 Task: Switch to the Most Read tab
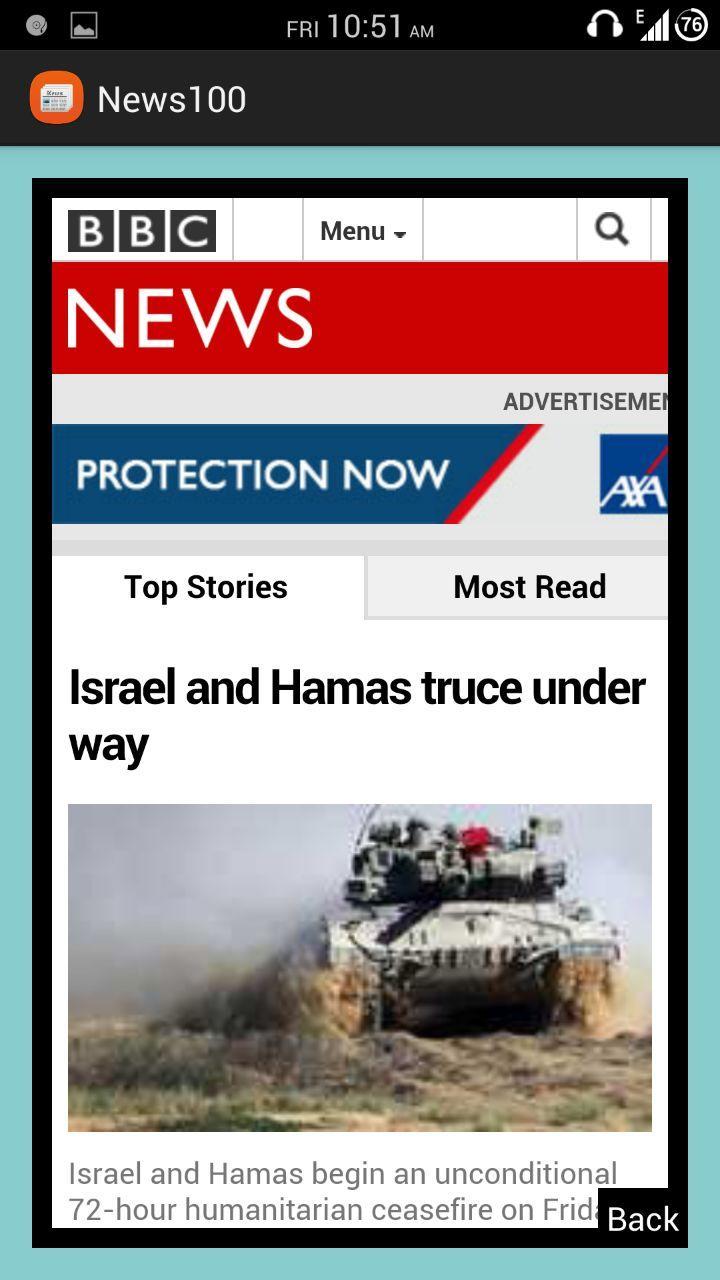[529, 587]
